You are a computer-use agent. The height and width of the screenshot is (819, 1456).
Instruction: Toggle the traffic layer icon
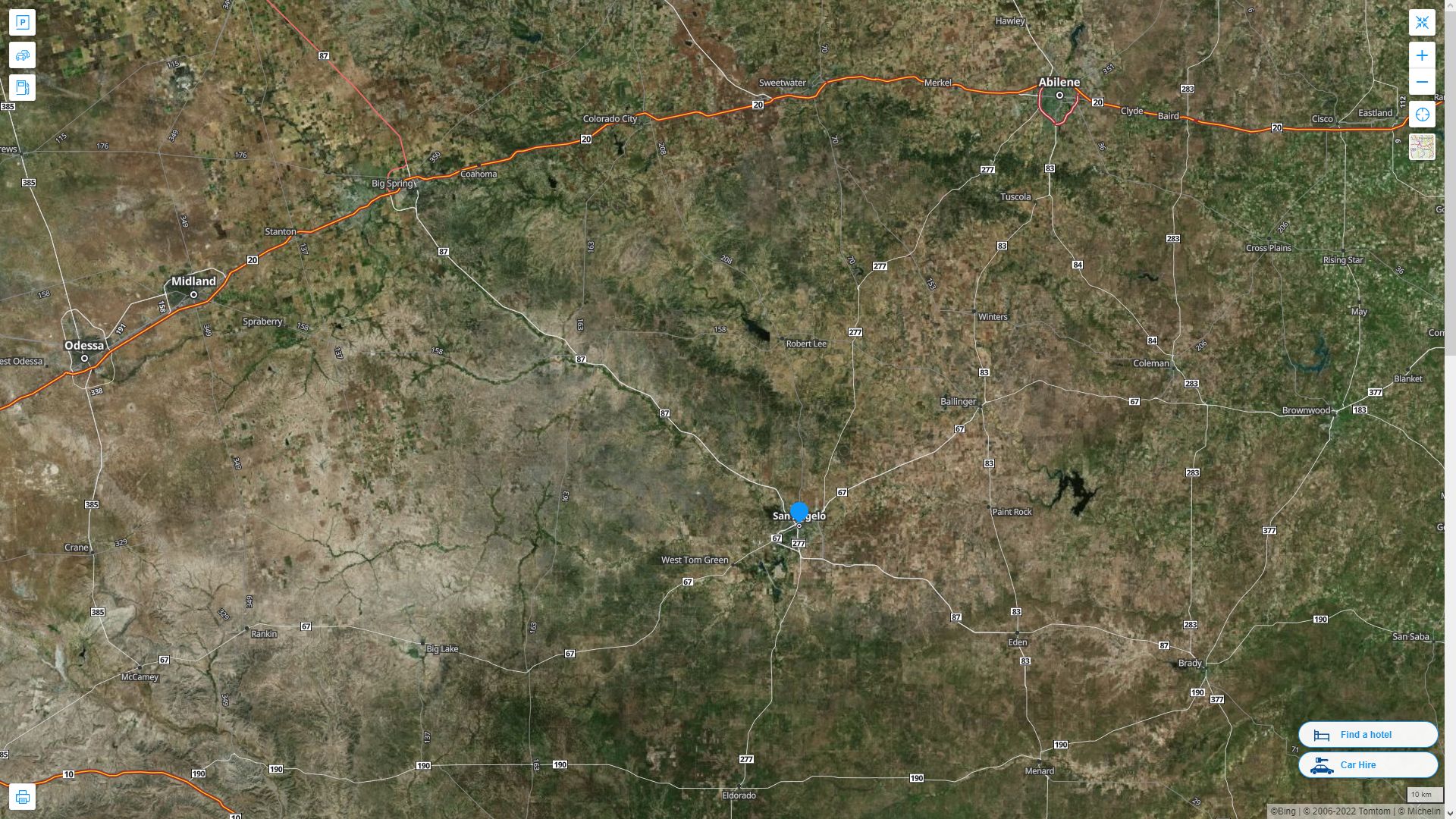click(22, 55)
